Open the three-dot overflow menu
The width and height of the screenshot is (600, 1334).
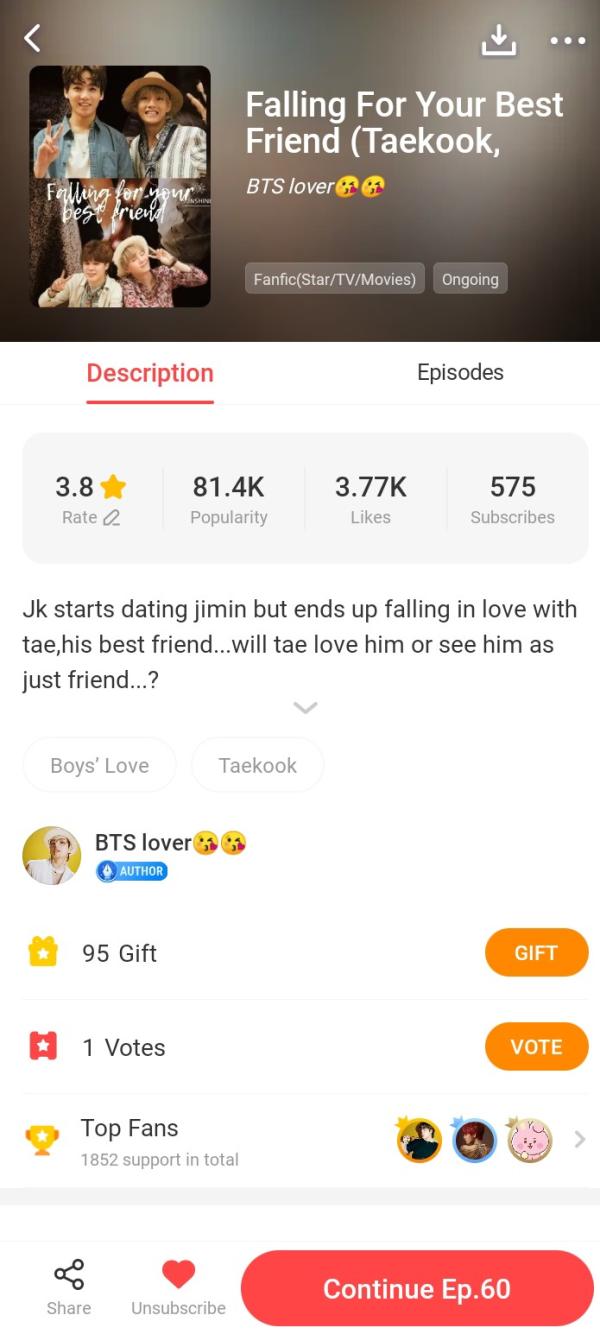[x=567, y=40]
